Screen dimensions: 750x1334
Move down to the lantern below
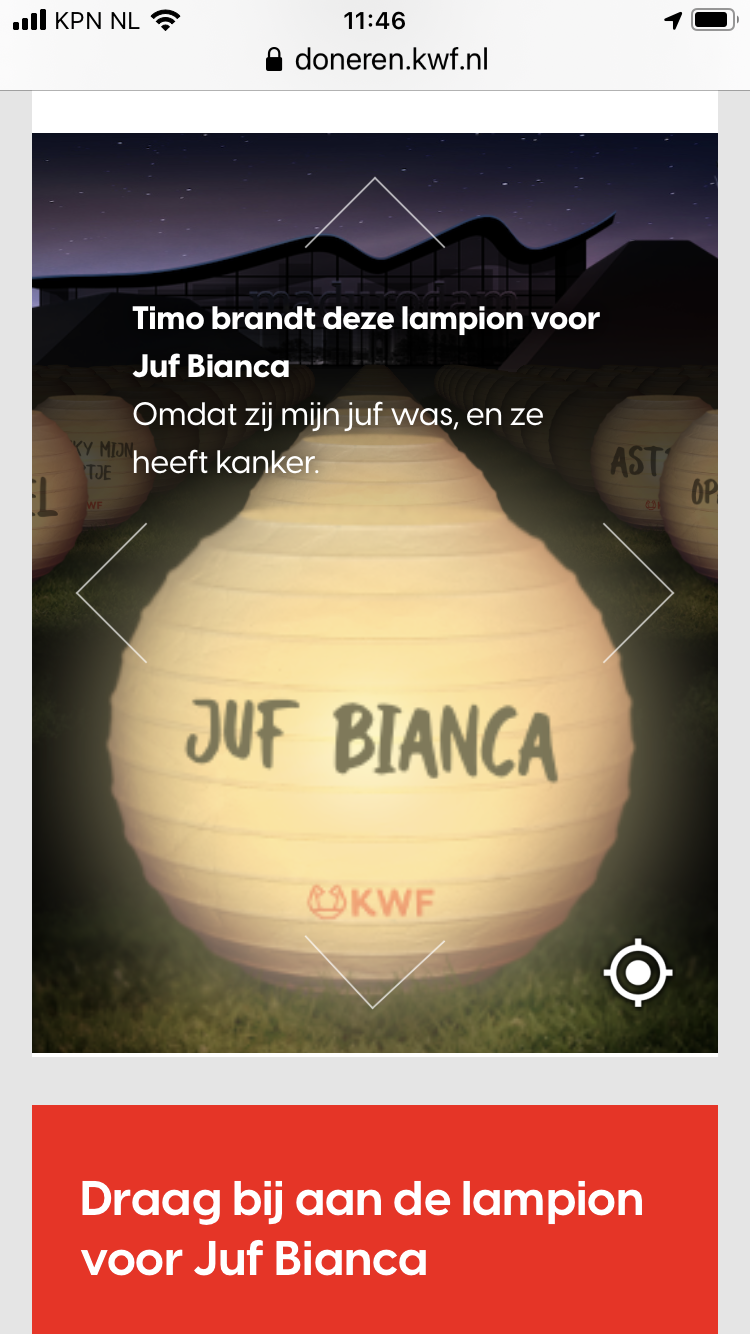pos(375,972)
